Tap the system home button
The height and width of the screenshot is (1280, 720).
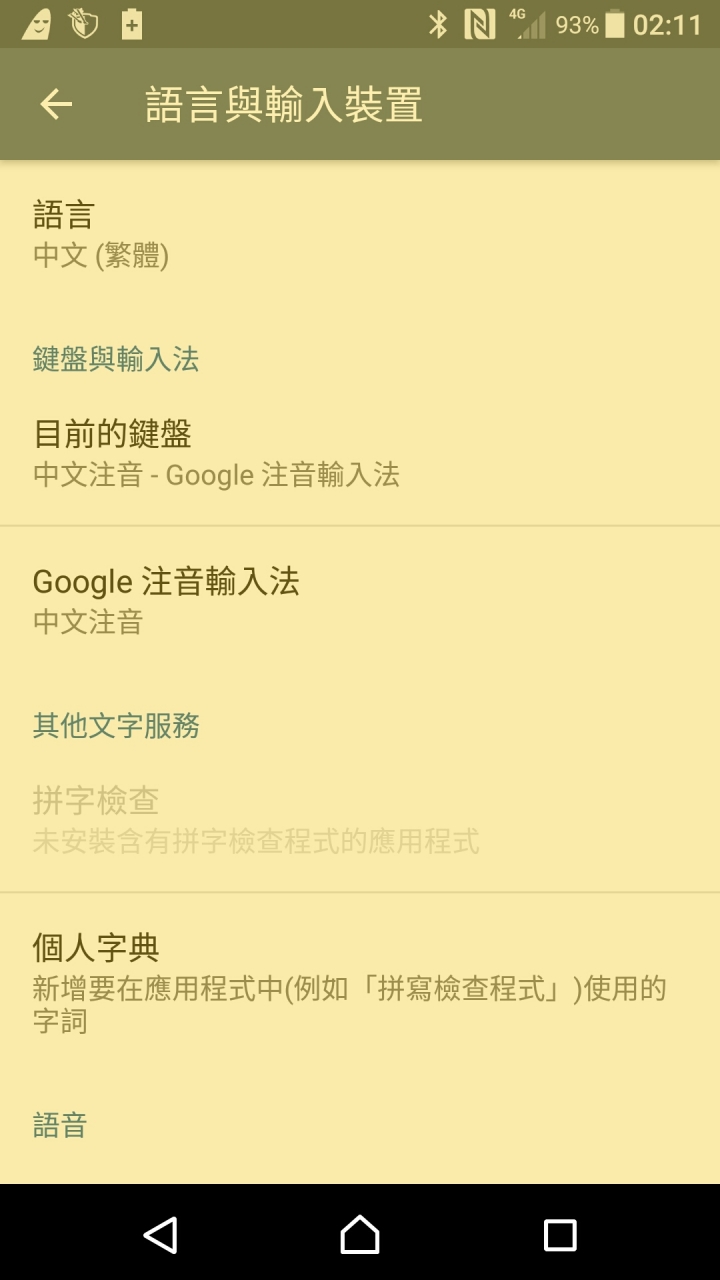(360, 1234)
